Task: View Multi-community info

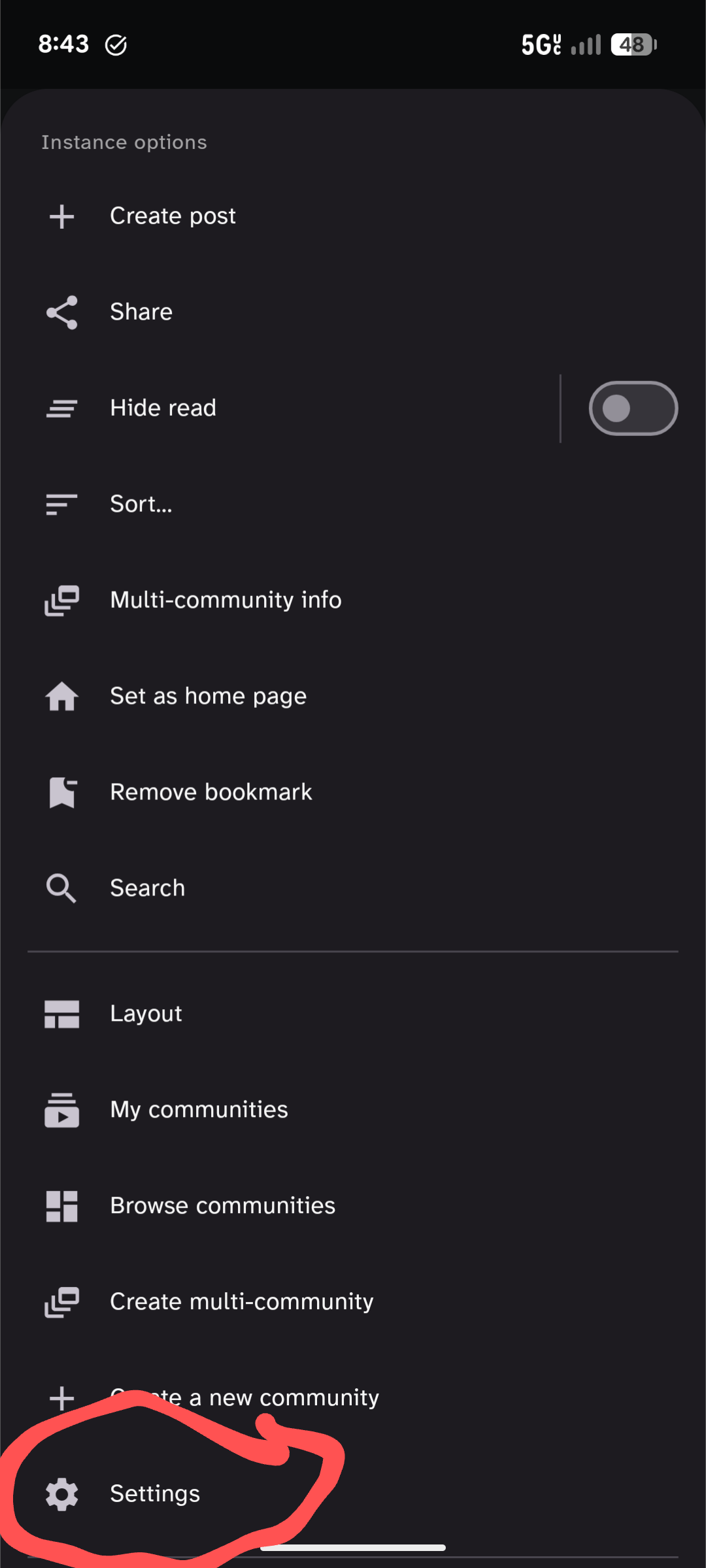Action: coord(226,600)
